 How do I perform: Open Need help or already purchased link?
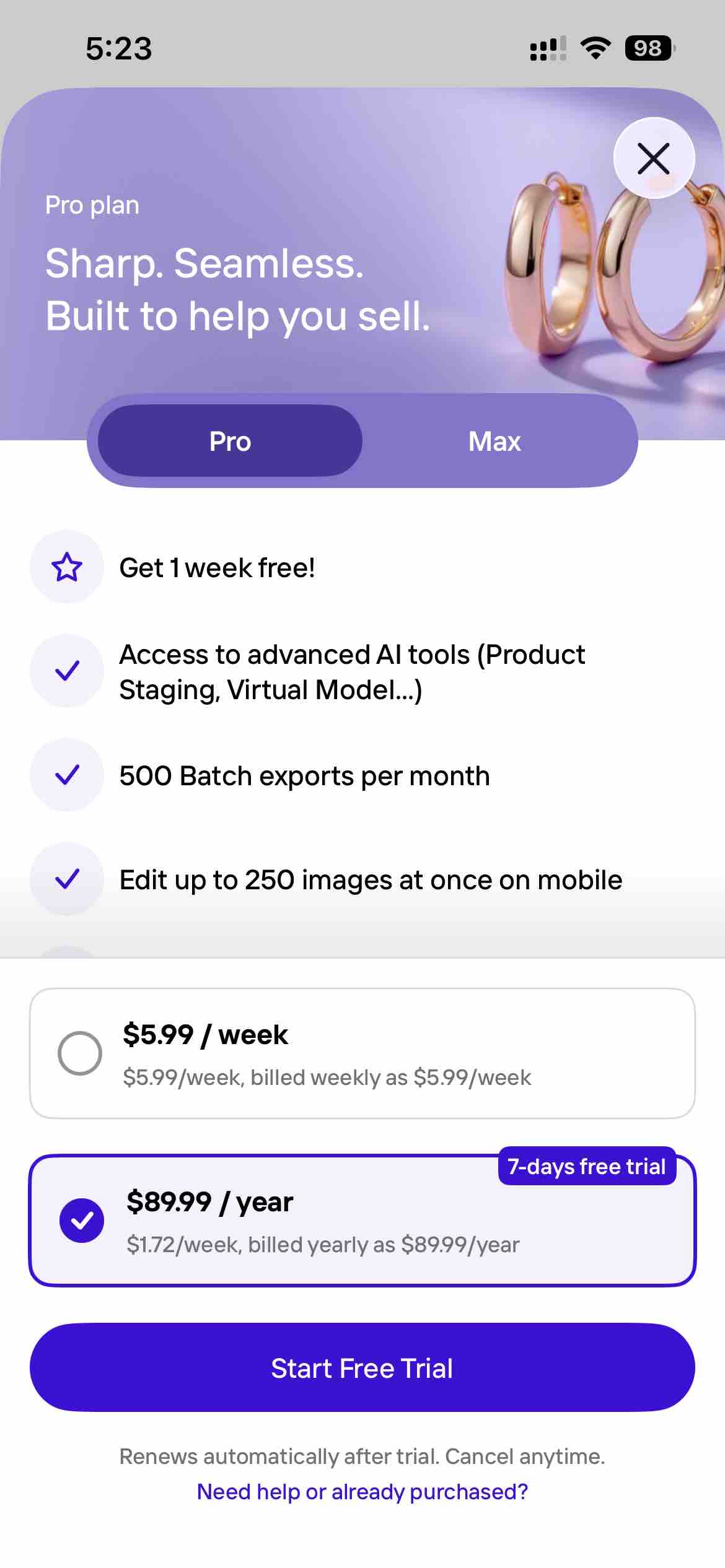click(x=362, y=1492)
